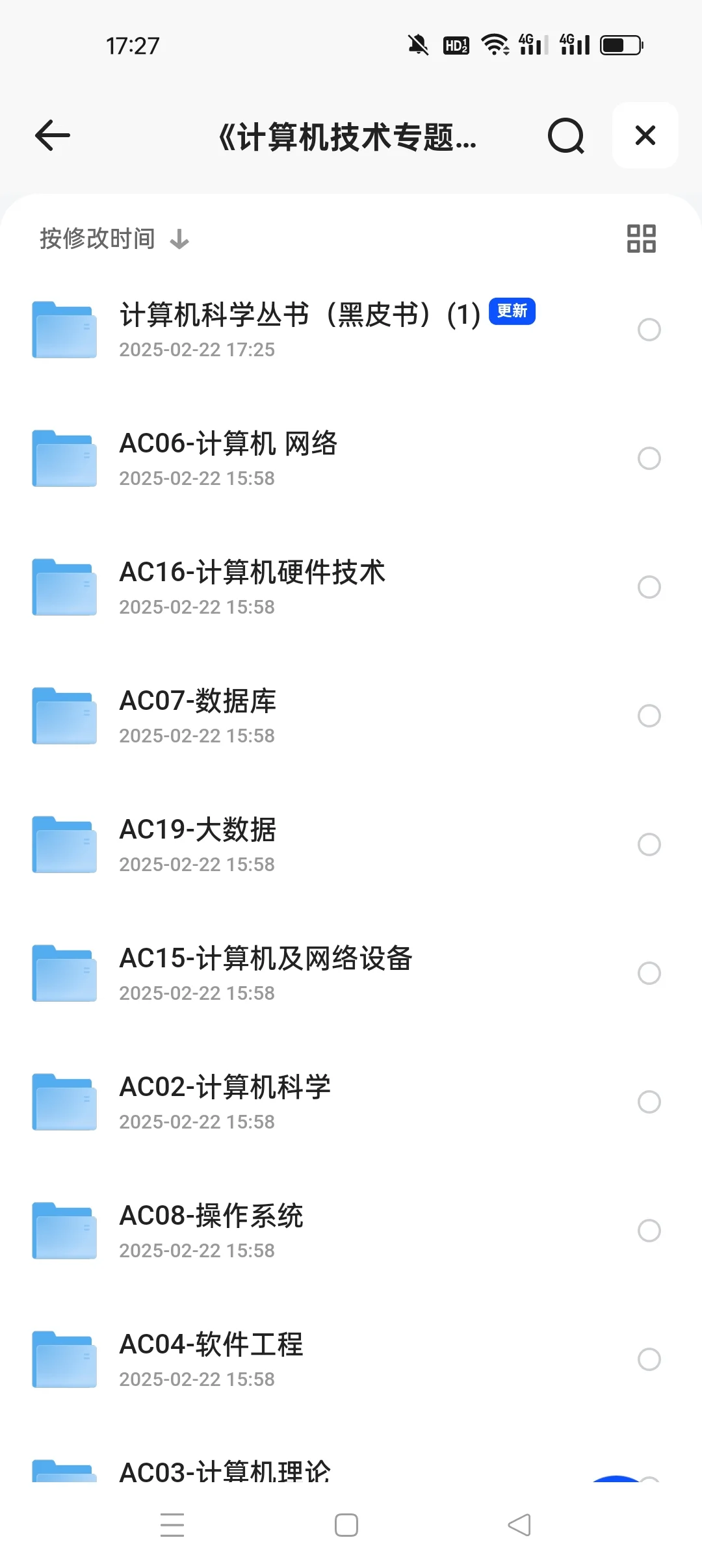This screenshot has width=702, height=1568.
Task: Select the circle next to AC19-大数据
Action: point(649,844)
